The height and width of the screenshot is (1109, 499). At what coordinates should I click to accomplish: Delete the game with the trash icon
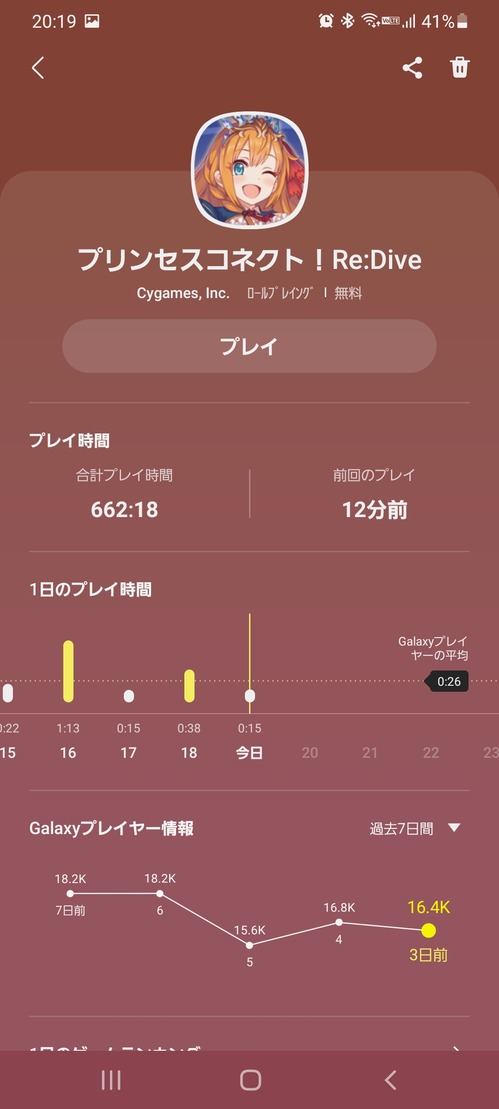click(460, 68)
